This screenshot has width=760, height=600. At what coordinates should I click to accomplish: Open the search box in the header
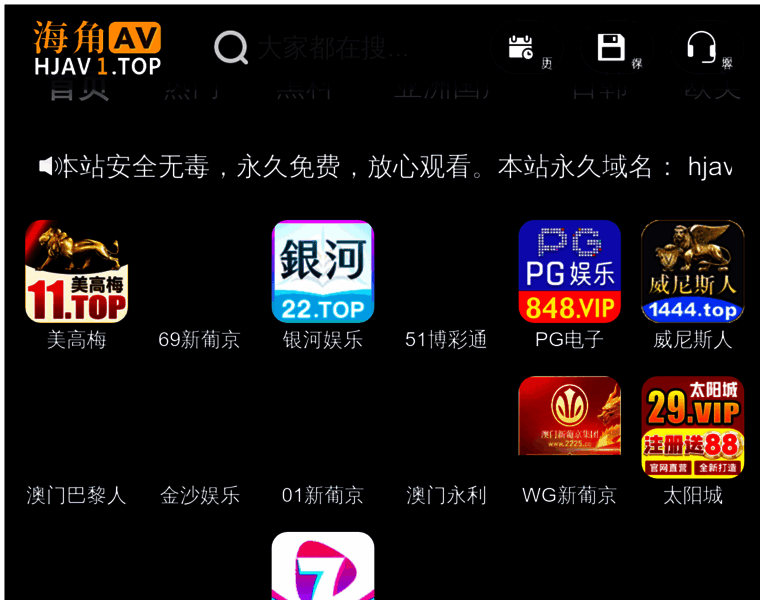click(330, 47)
